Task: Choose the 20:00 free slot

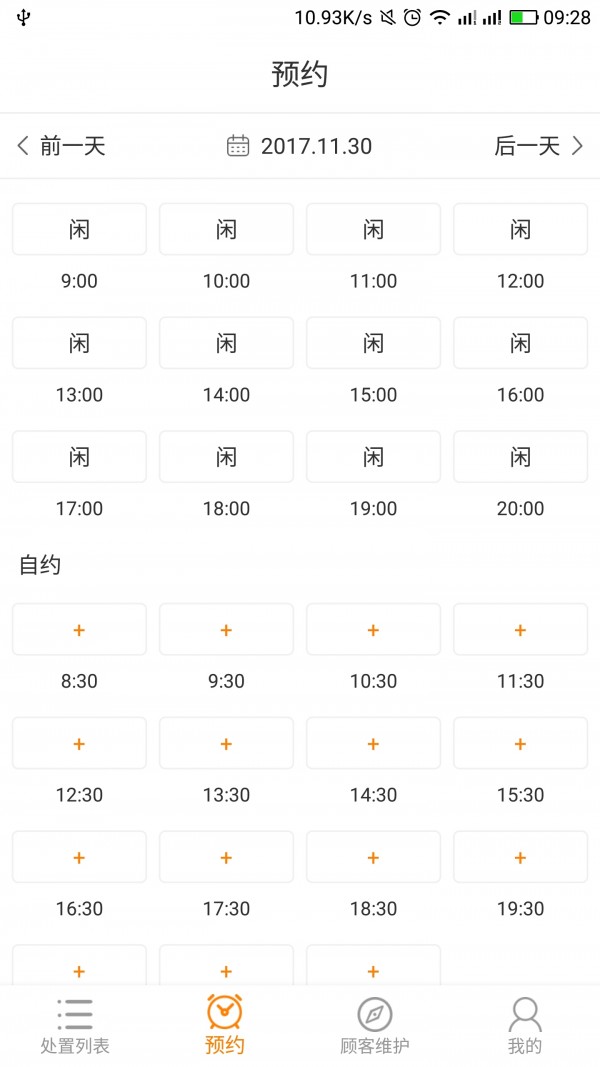Action: pos(520,458)
